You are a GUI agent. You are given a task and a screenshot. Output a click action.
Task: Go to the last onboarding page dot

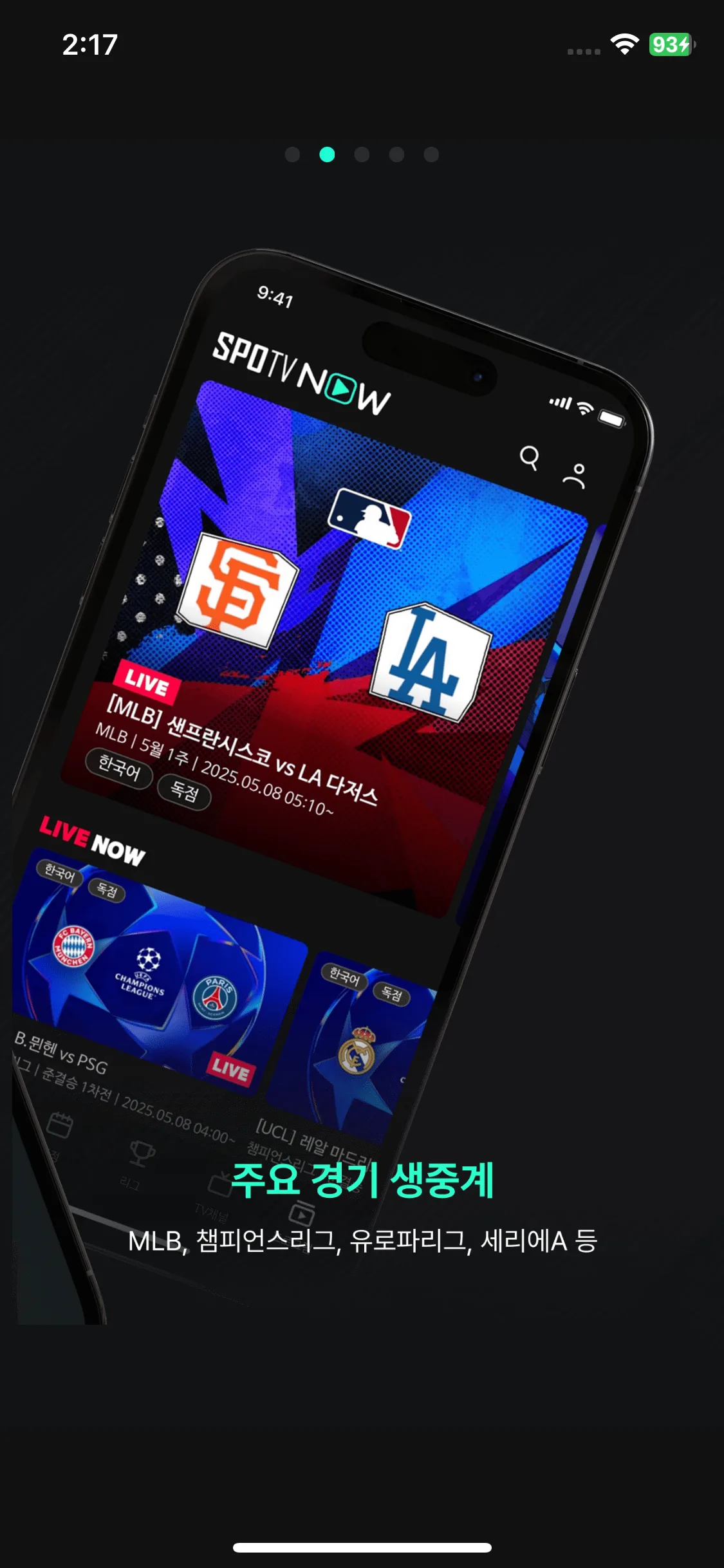tap(431, 154)
